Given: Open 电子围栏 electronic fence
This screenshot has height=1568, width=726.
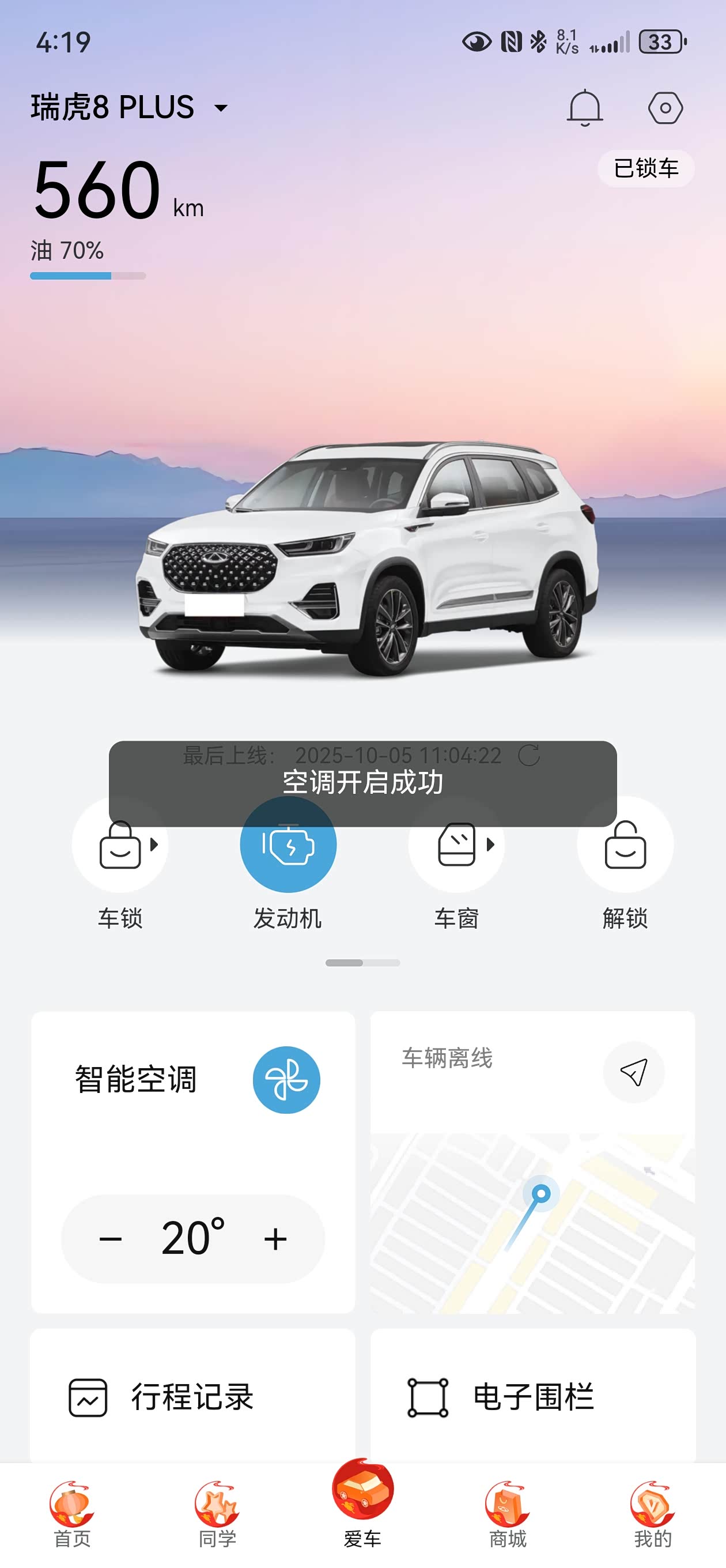Looking at the screenshot, I should click(x=532, y=1397).
